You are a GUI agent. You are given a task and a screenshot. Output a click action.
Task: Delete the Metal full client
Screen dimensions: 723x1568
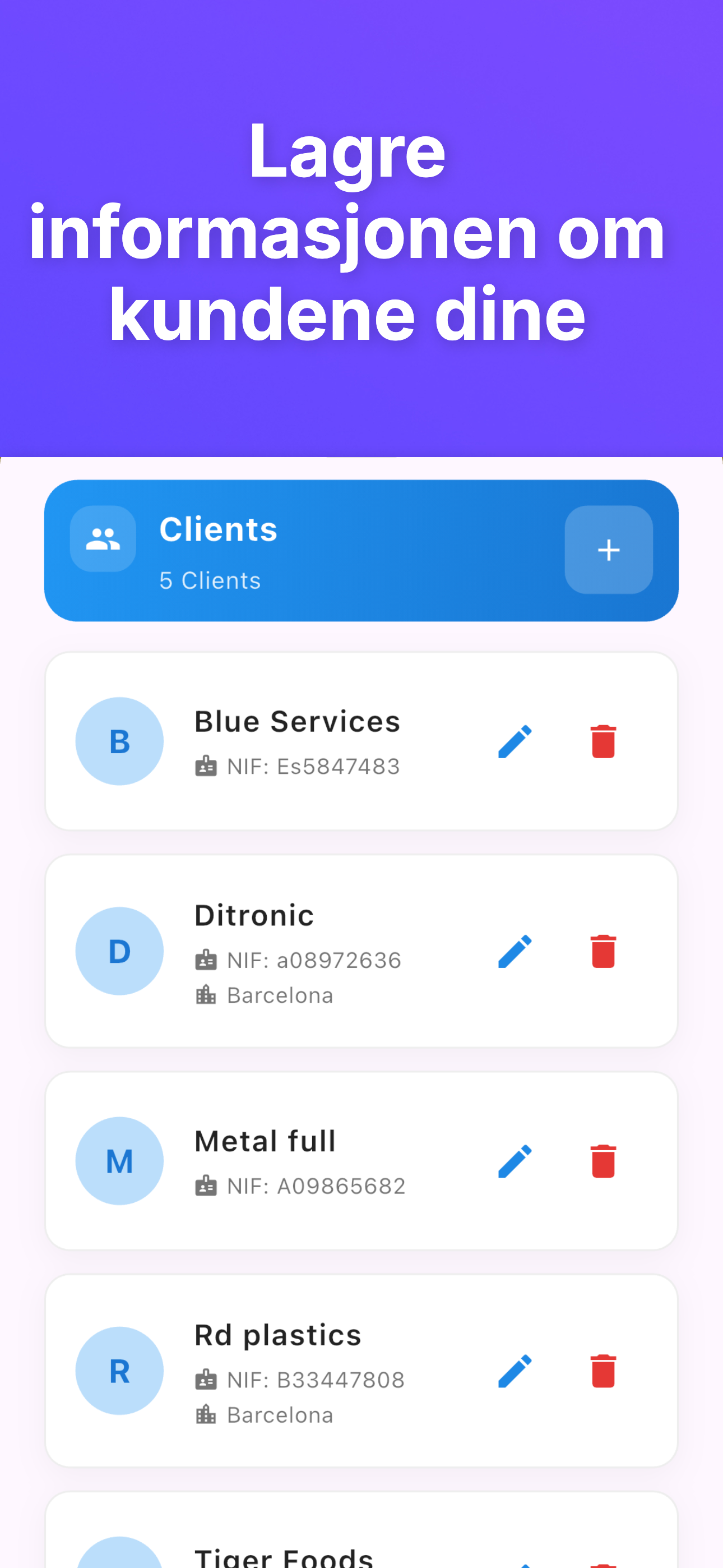coord(602,1160)
